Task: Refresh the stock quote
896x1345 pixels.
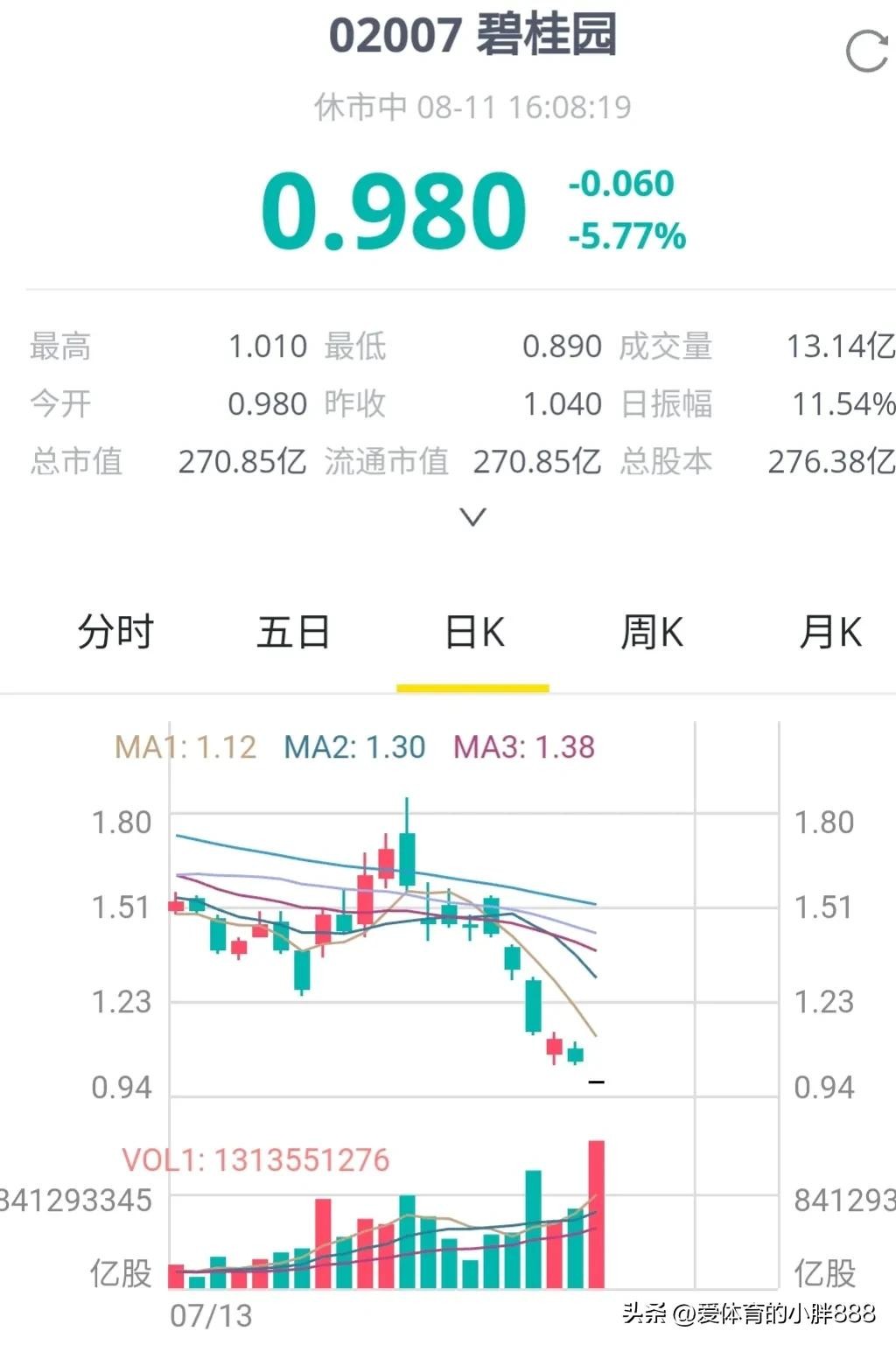Action: tap(866, 51)
